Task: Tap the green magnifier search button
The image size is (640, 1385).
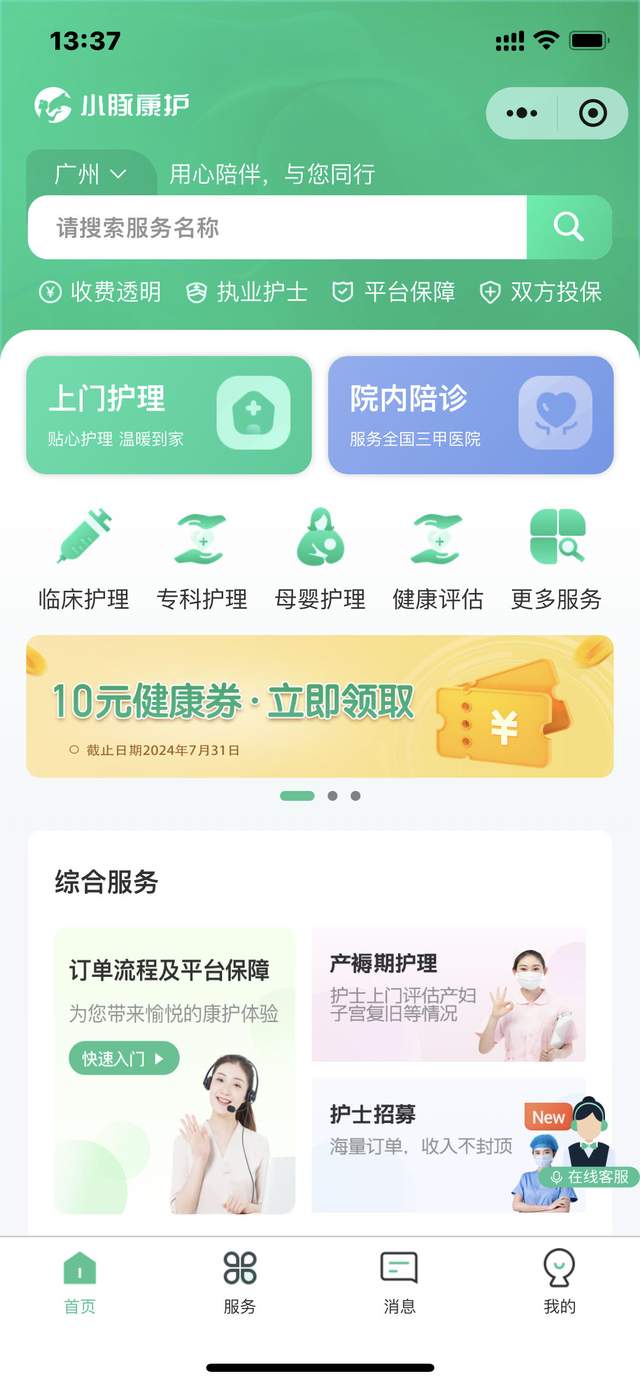Action: click(x=569, y=227)
